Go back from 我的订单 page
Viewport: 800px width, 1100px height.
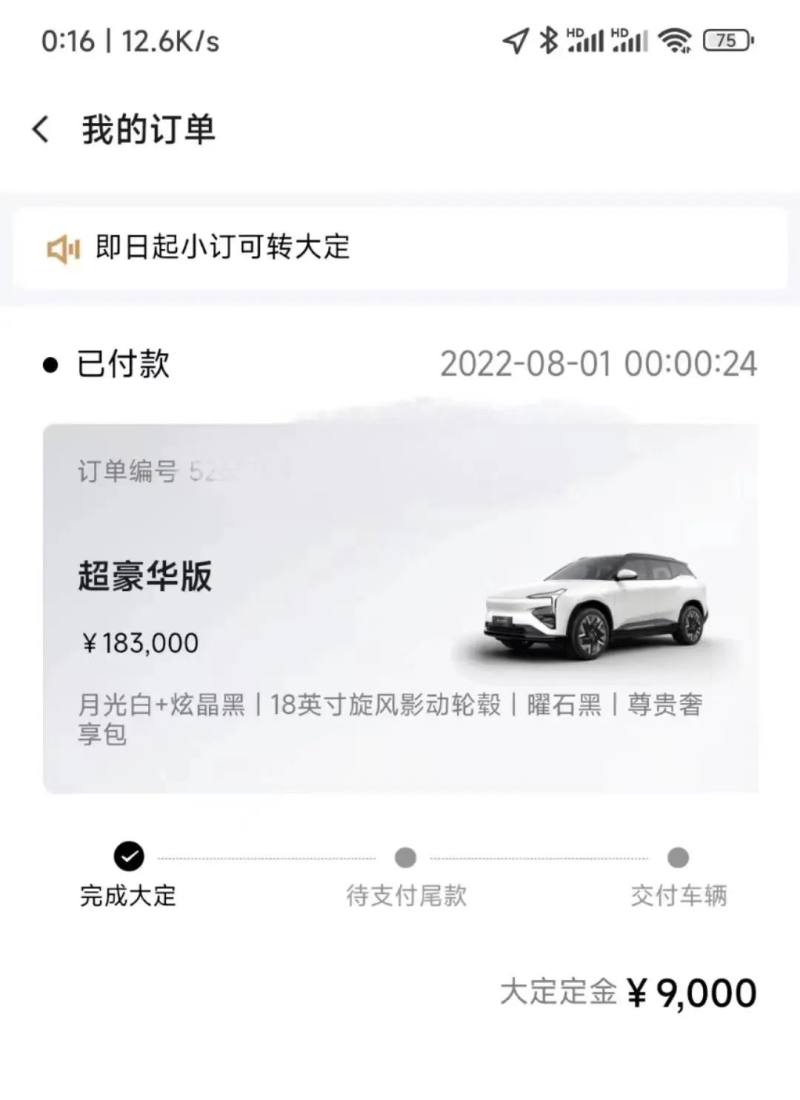41,130
